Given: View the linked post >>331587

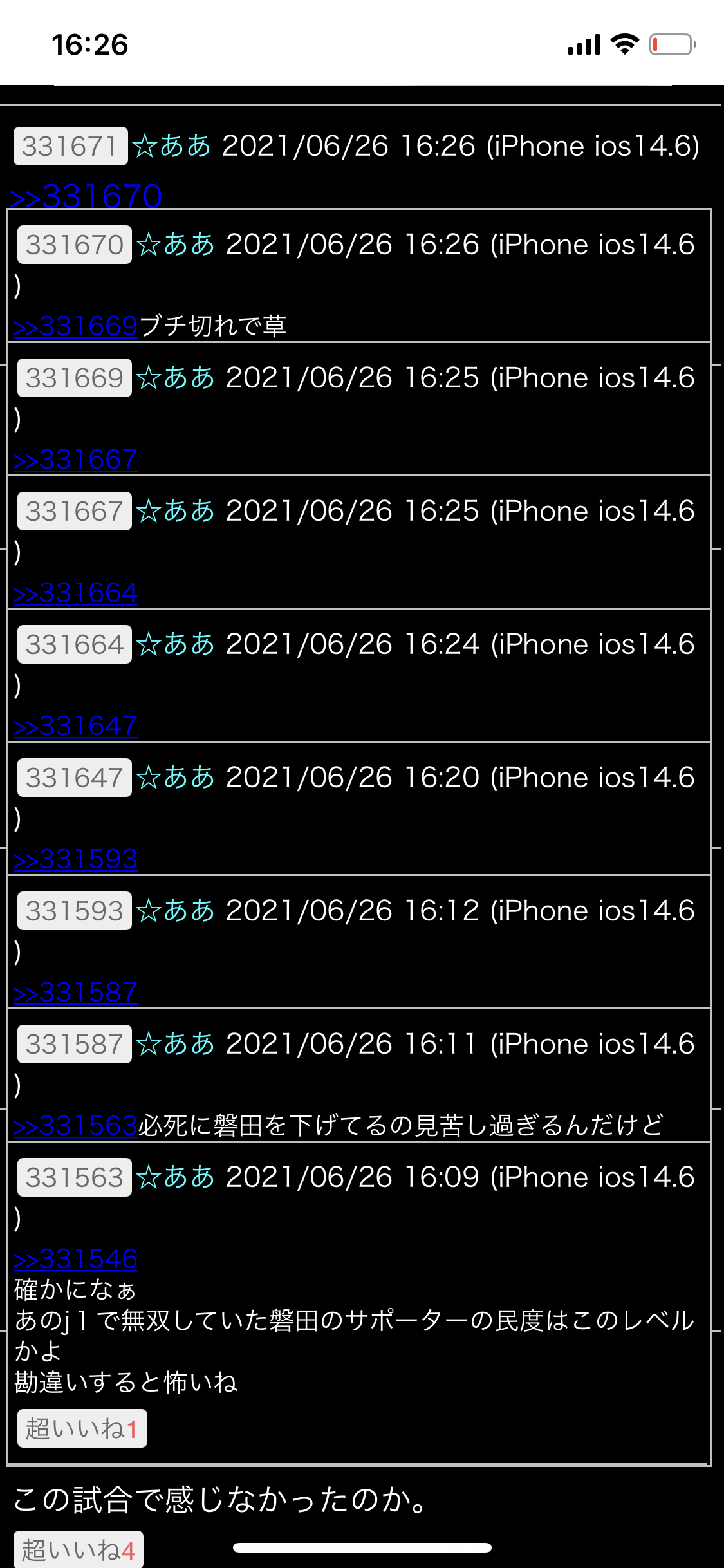Looking at the screenshot, I should pos(76,993).
